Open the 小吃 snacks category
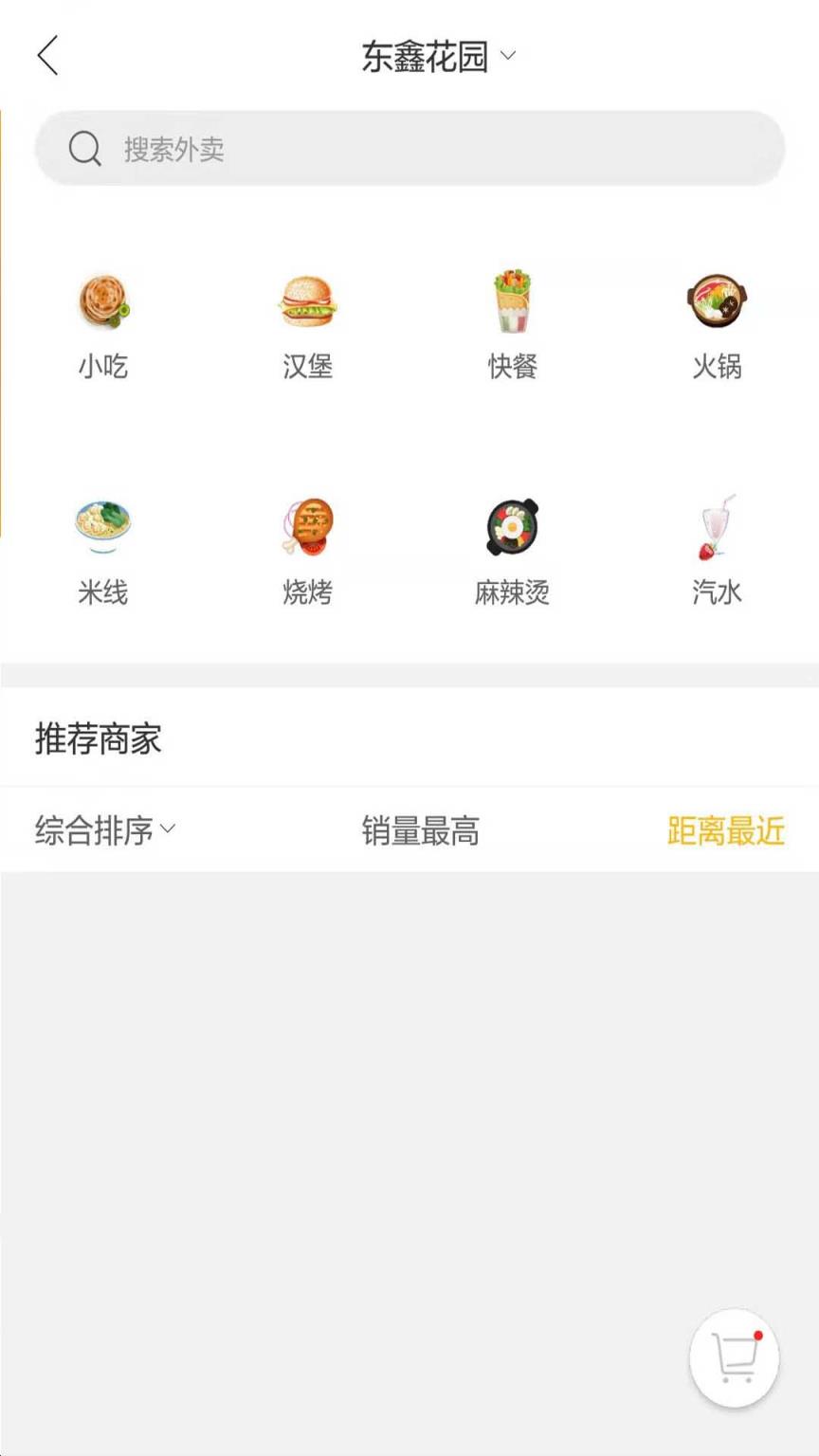 103,322
